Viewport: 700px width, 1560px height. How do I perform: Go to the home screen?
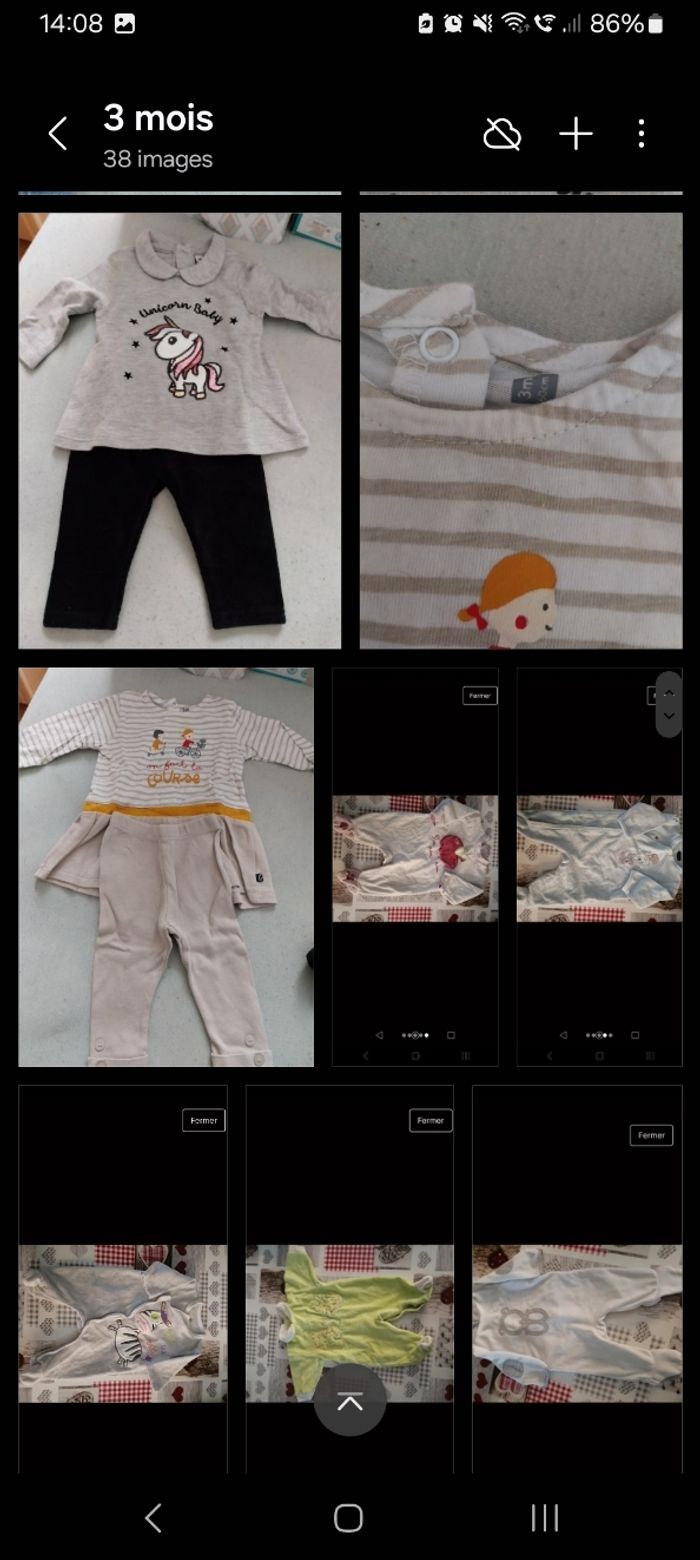tap(348, 1518)
